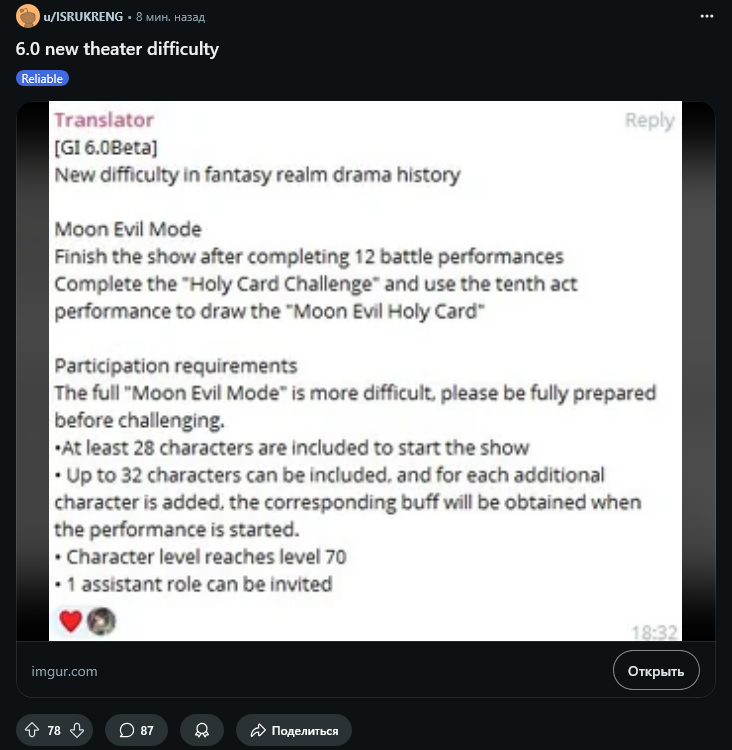Share the post via Поделиться
Image resolution: width=732 pixels, height=750 pixels.
[294, 730]
